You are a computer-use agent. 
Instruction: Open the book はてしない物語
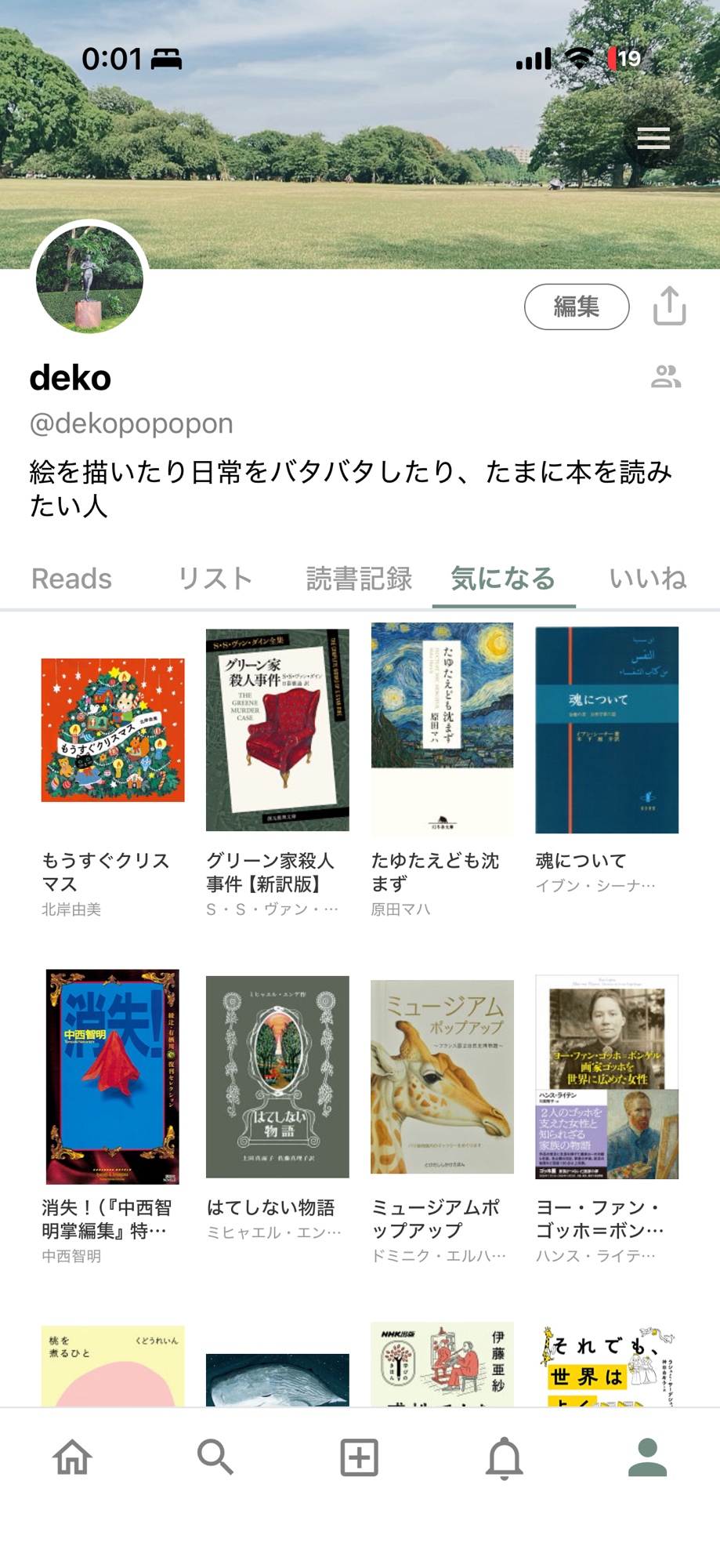point(277,1076)
